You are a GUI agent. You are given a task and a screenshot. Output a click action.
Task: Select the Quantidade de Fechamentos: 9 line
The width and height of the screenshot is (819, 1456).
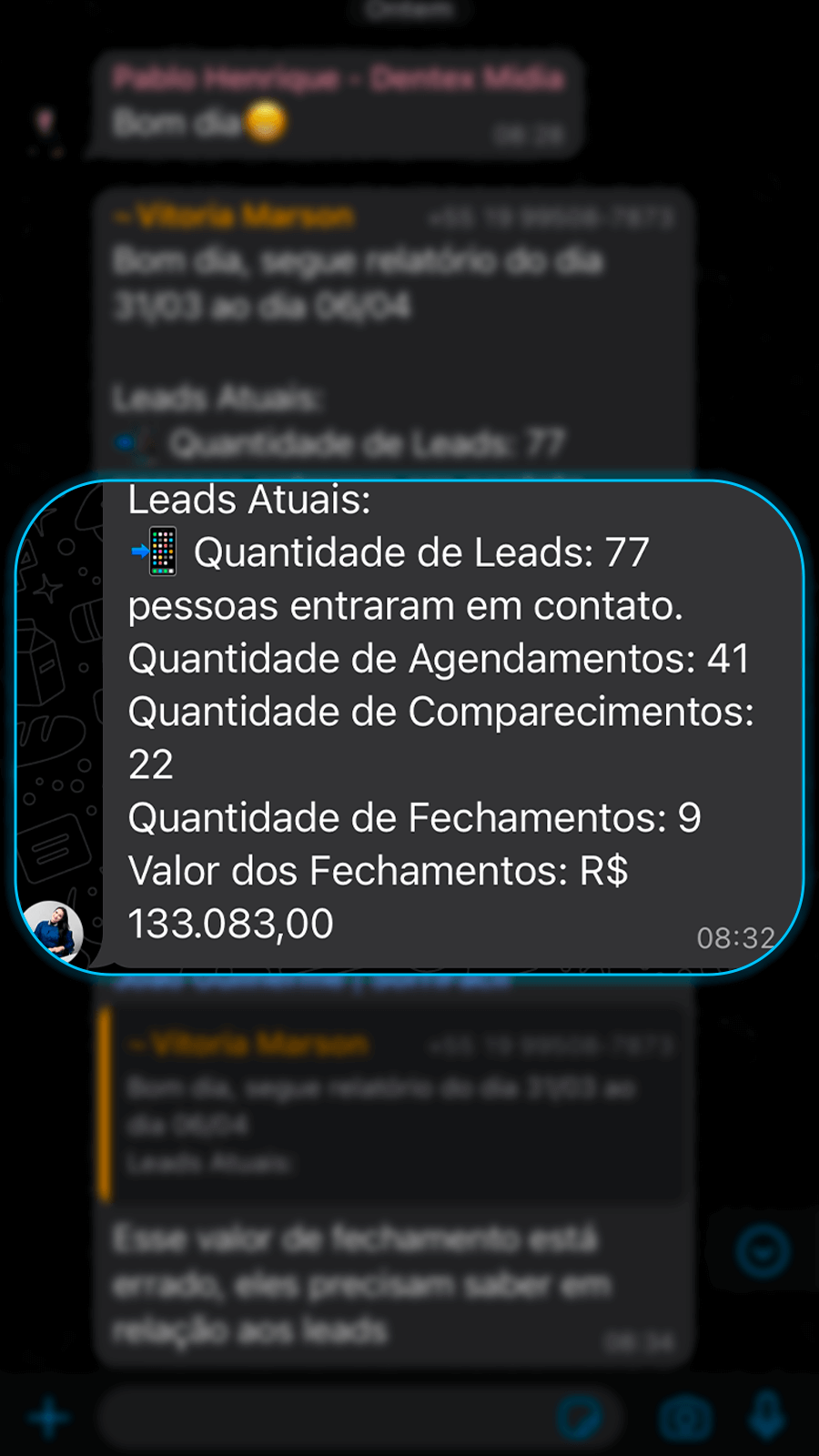tap(414, 817)
